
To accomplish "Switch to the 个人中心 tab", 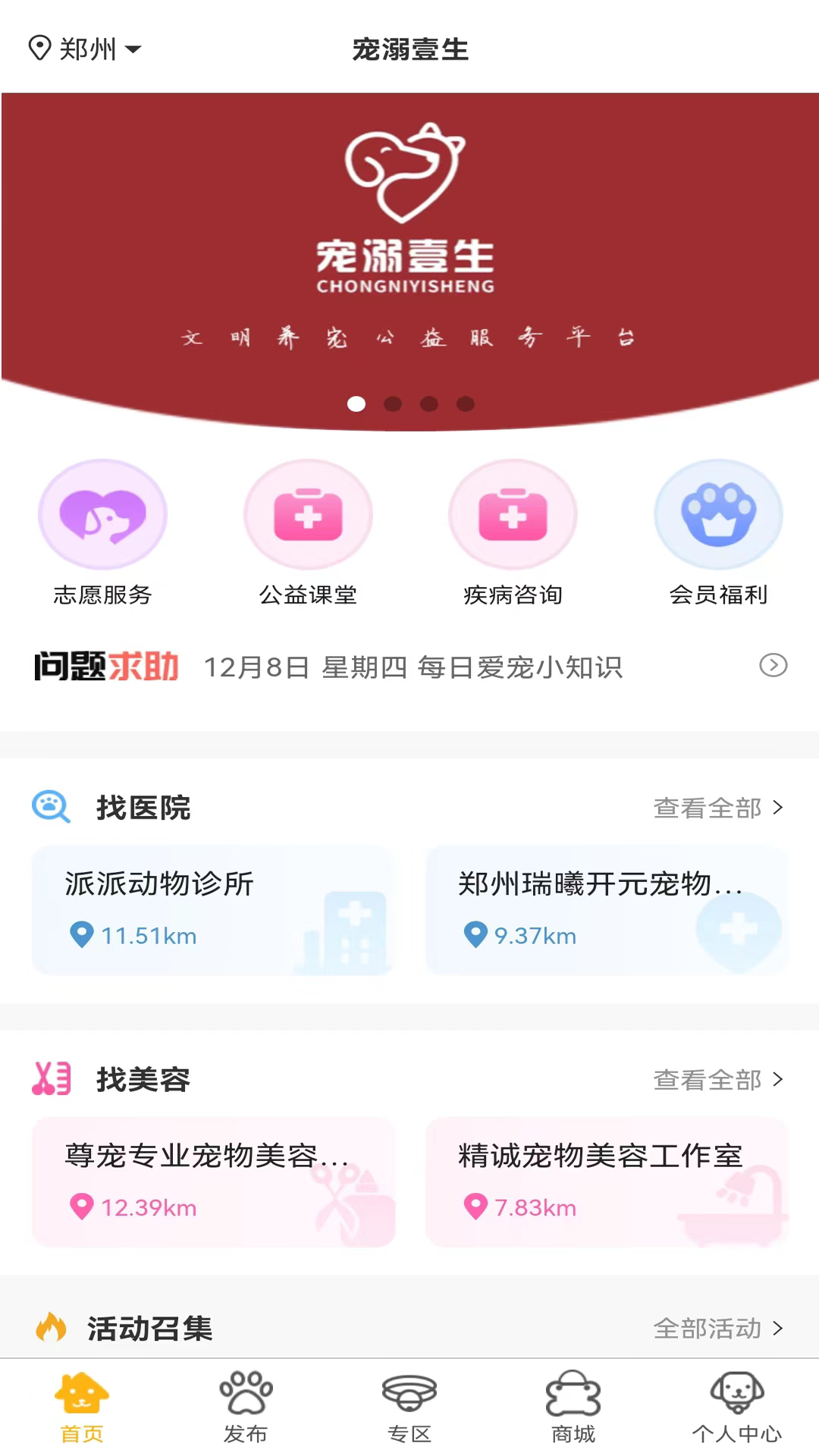I will click(736, 1407).
